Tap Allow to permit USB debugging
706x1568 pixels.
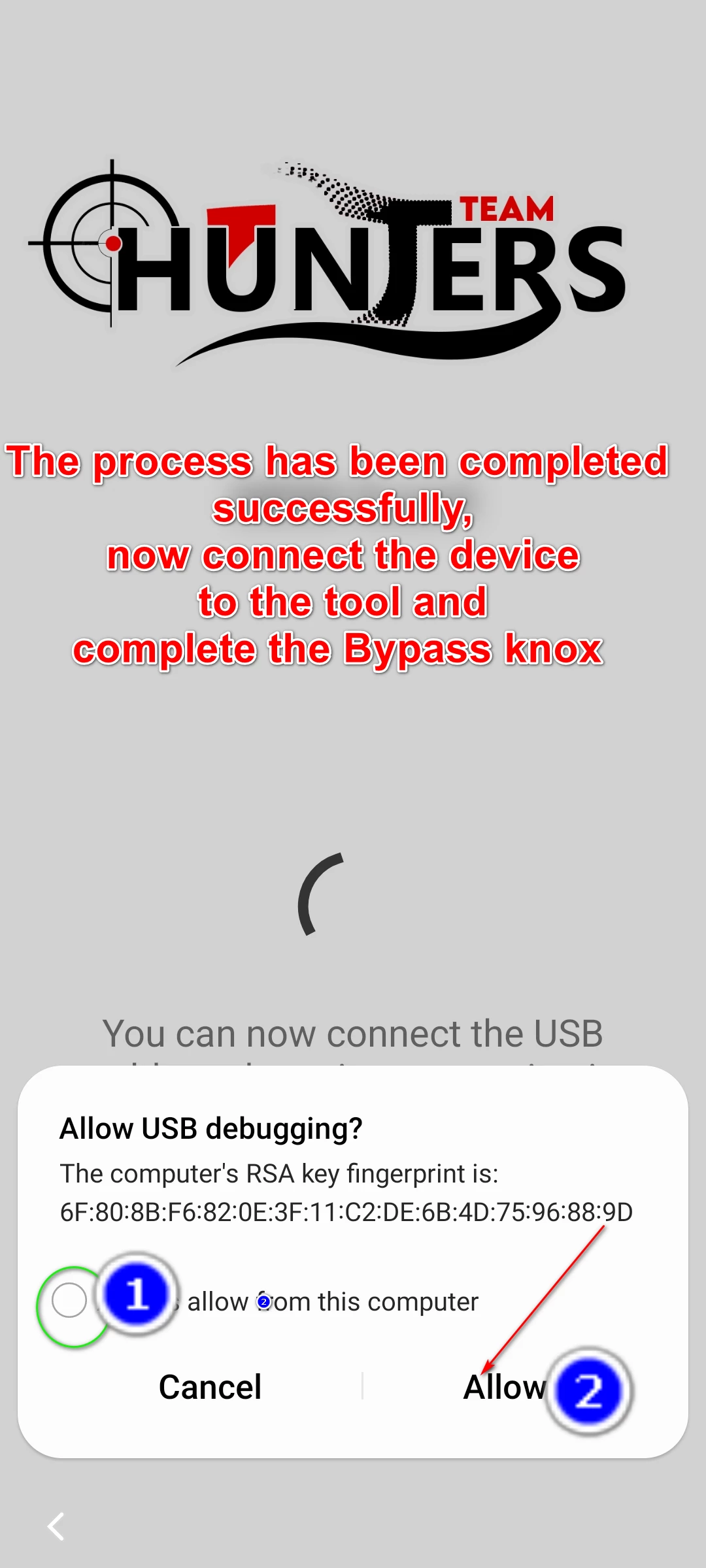(x=504, y=1387)
